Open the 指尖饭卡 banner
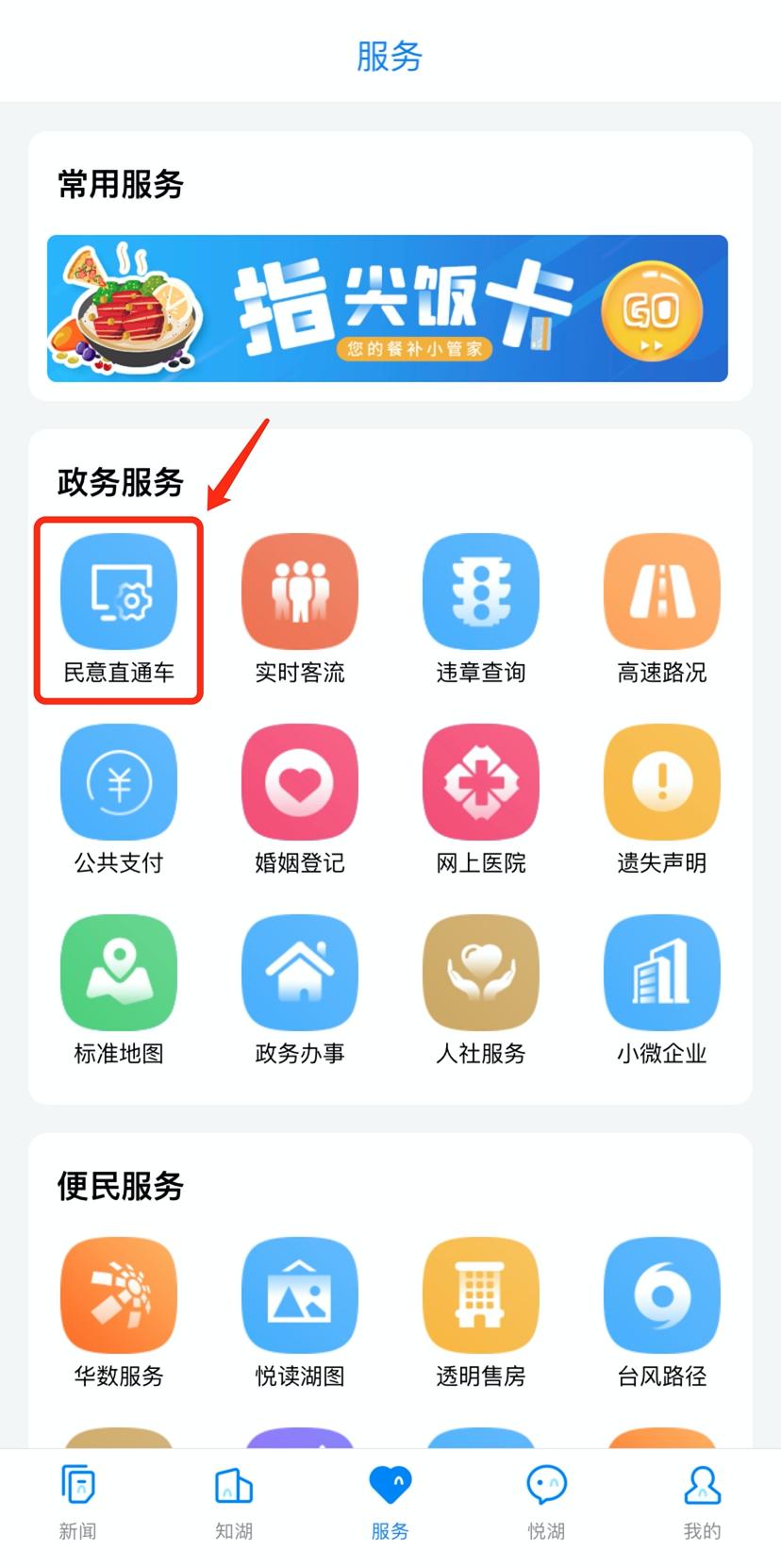 point(388,309)
